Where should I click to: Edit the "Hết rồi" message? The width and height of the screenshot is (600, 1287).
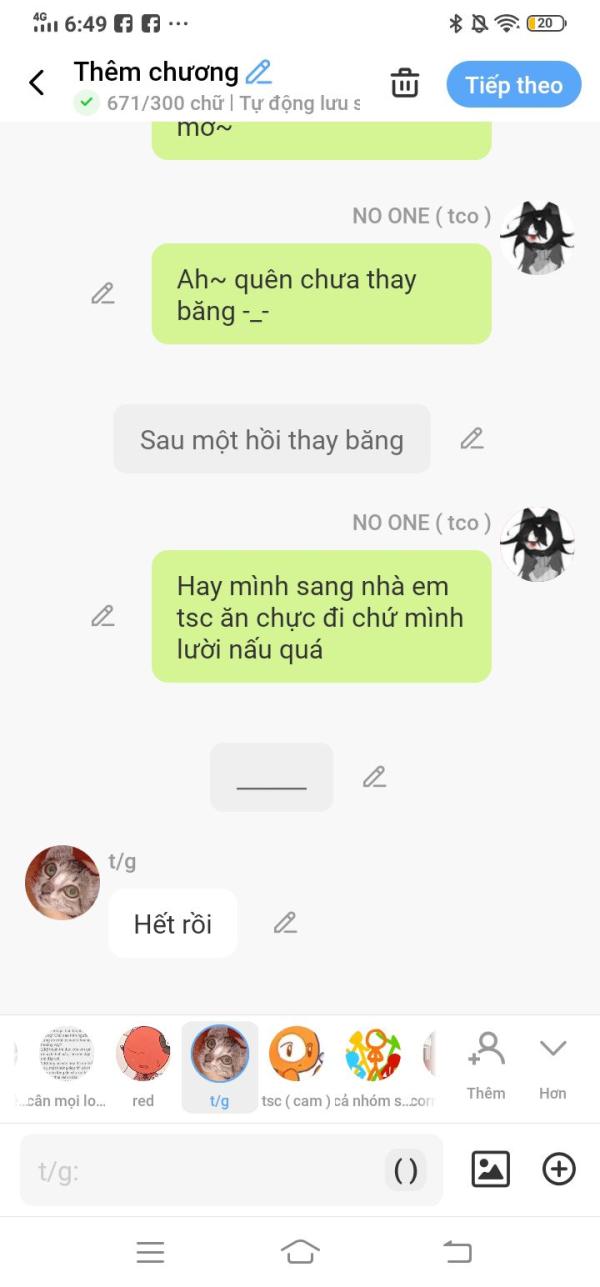(285, 923)
